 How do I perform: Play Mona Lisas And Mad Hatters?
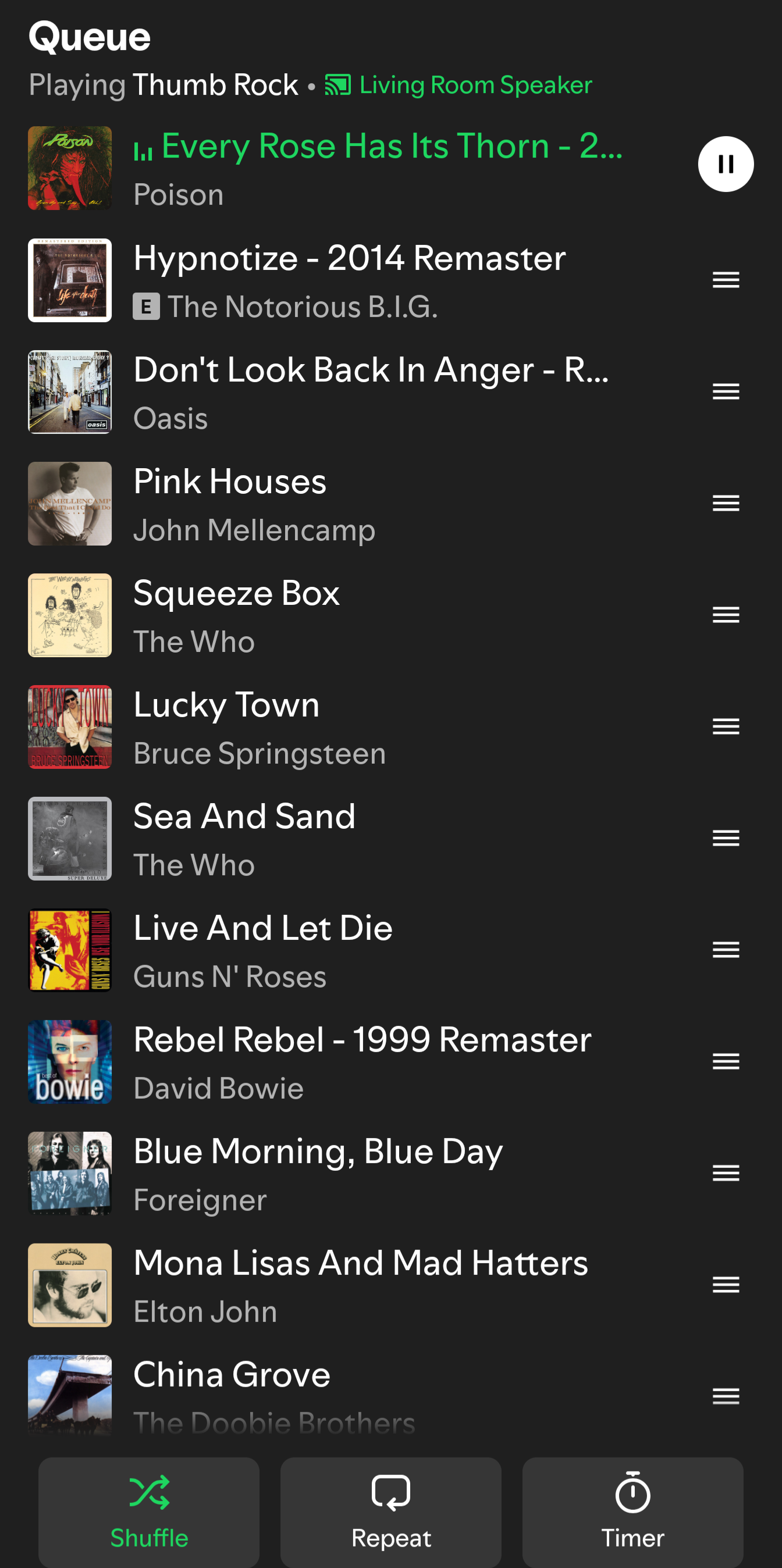(361, 1285)
